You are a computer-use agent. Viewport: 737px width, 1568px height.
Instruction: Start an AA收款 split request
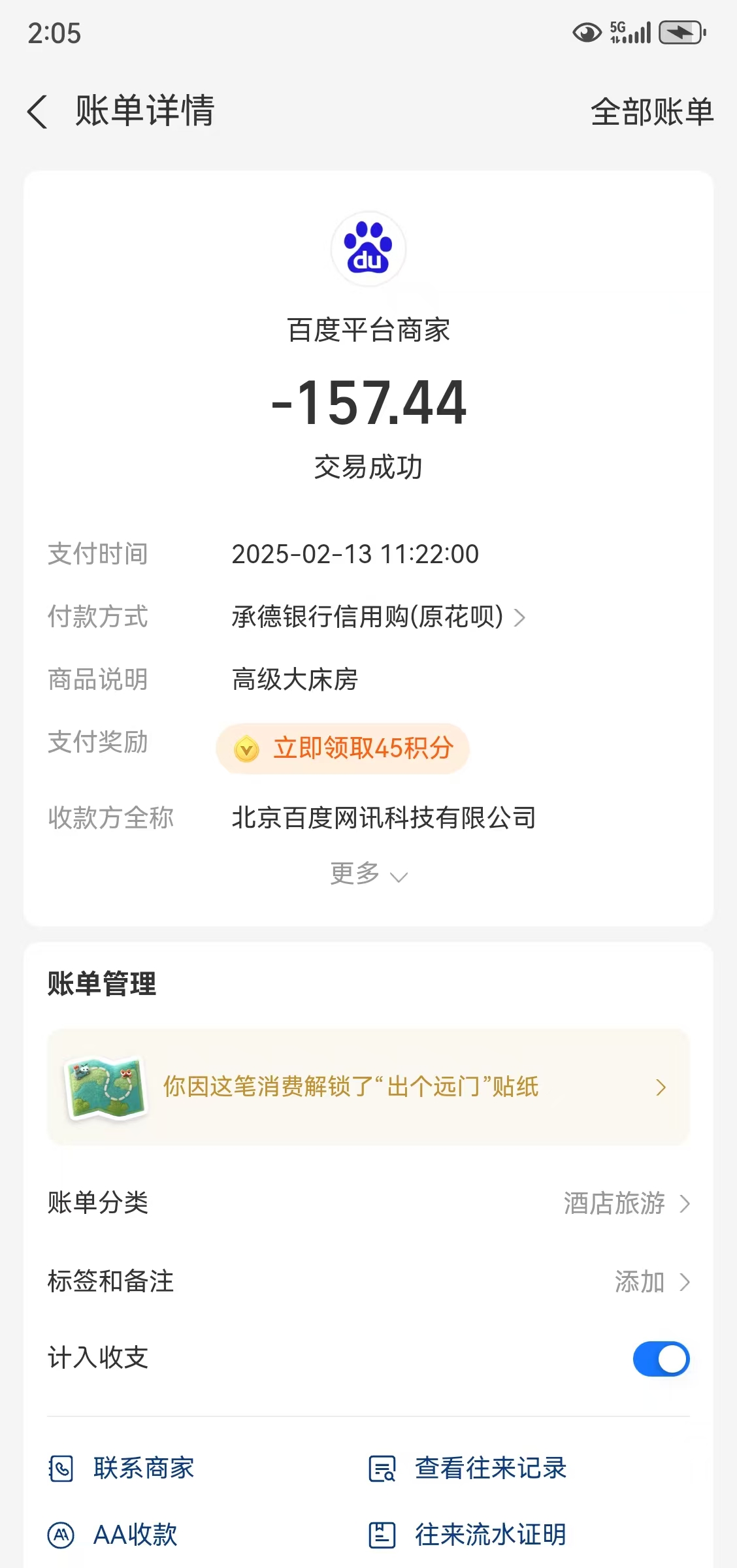click(x=112, y=1535)
